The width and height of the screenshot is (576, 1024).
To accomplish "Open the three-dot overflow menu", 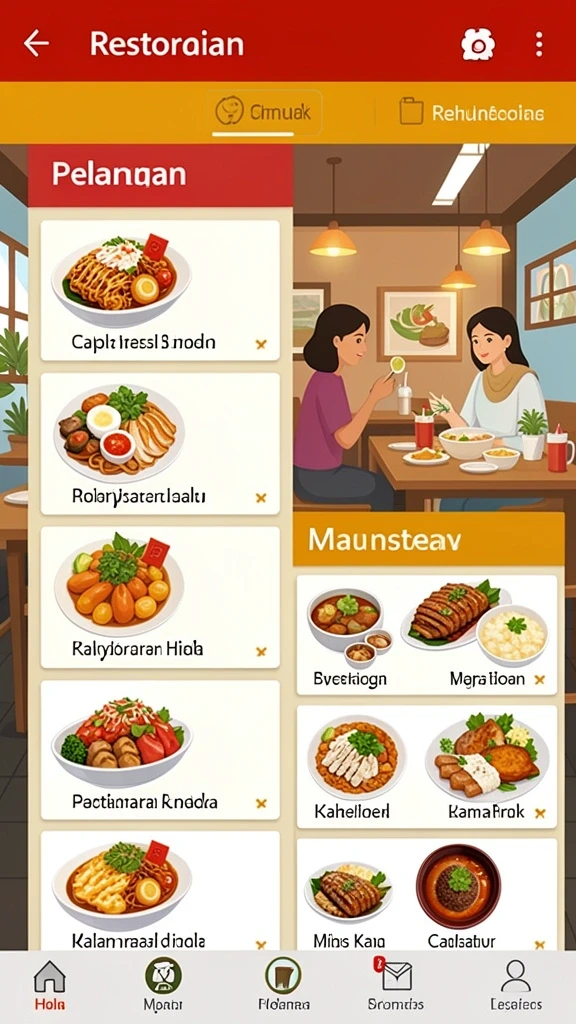I will click(539, 44).
